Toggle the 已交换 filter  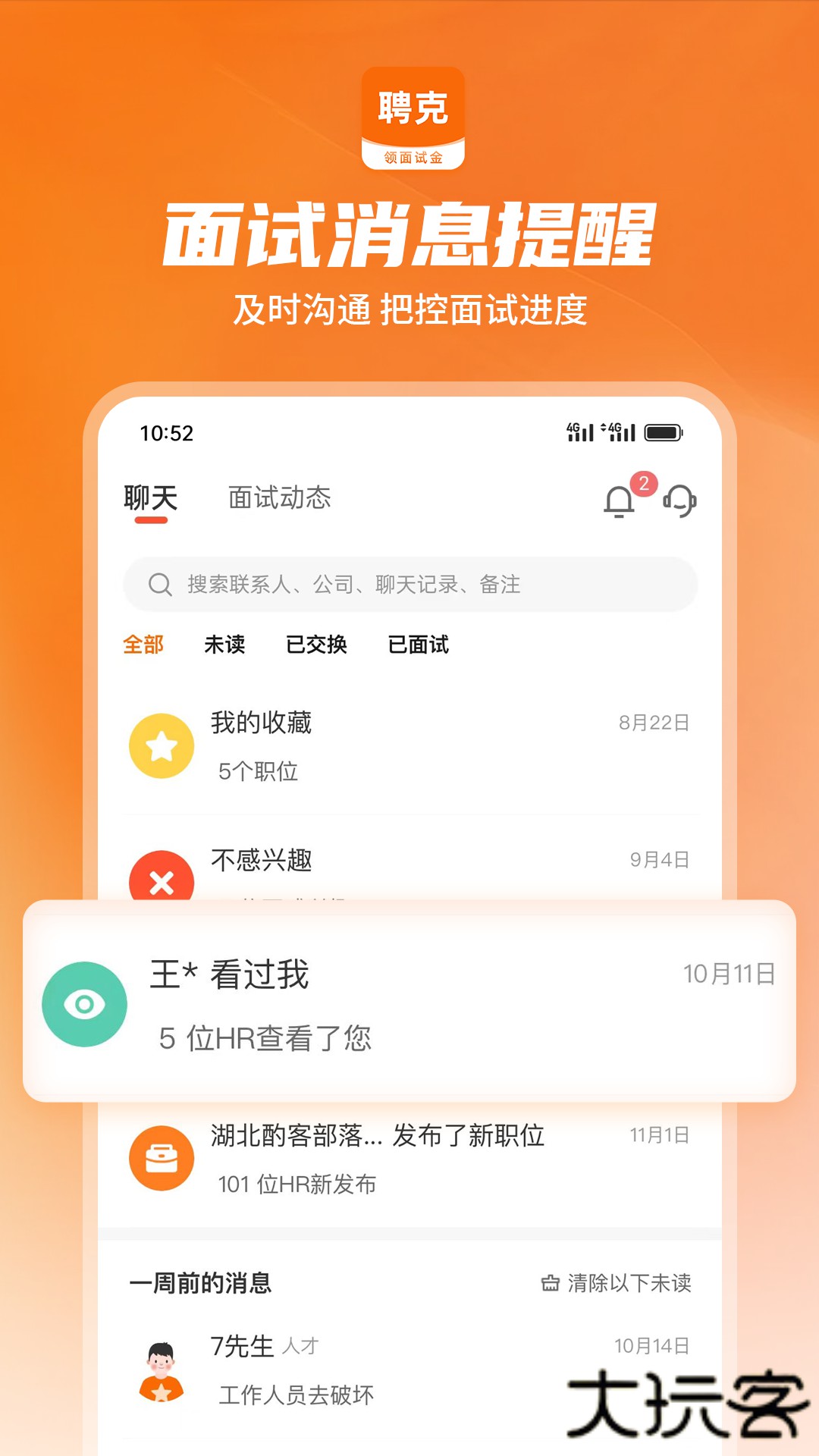tap(315, 645)
